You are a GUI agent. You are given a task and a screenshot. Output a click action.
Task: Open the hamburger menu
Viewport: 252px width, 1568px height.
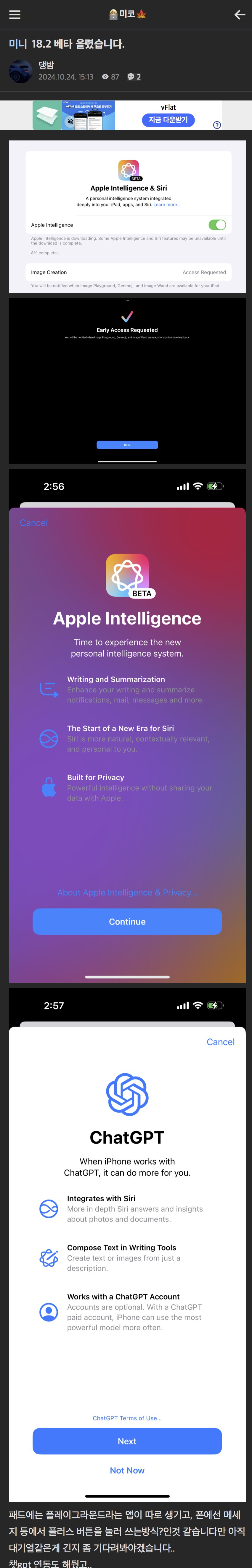(15, 14)
